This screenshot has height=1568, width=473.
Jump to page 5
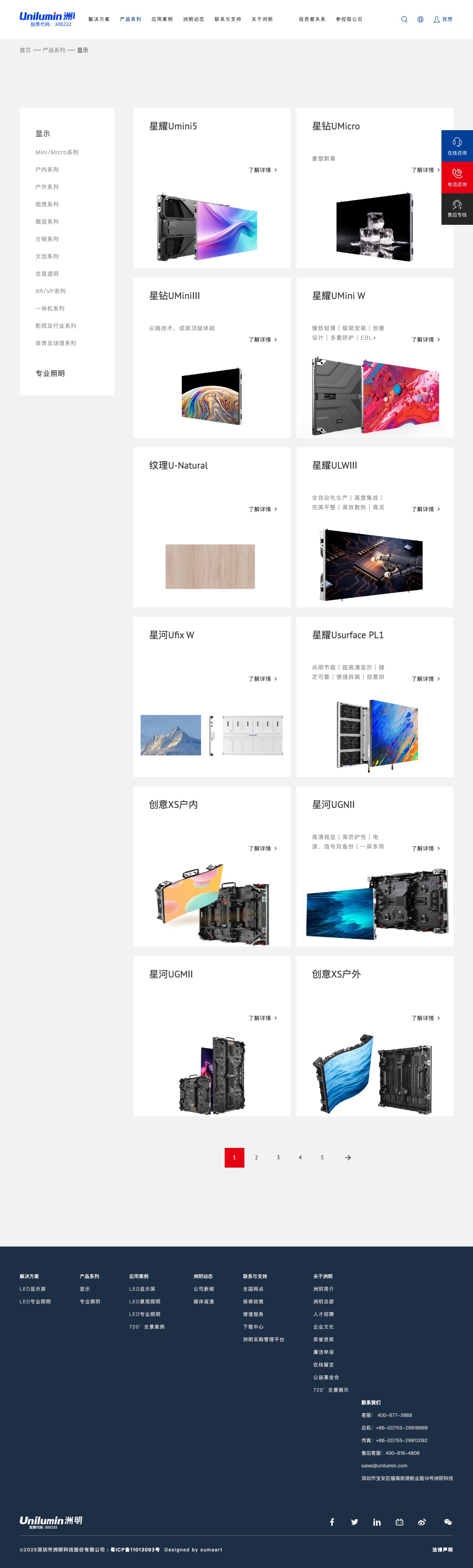[x=322, y=1157]
